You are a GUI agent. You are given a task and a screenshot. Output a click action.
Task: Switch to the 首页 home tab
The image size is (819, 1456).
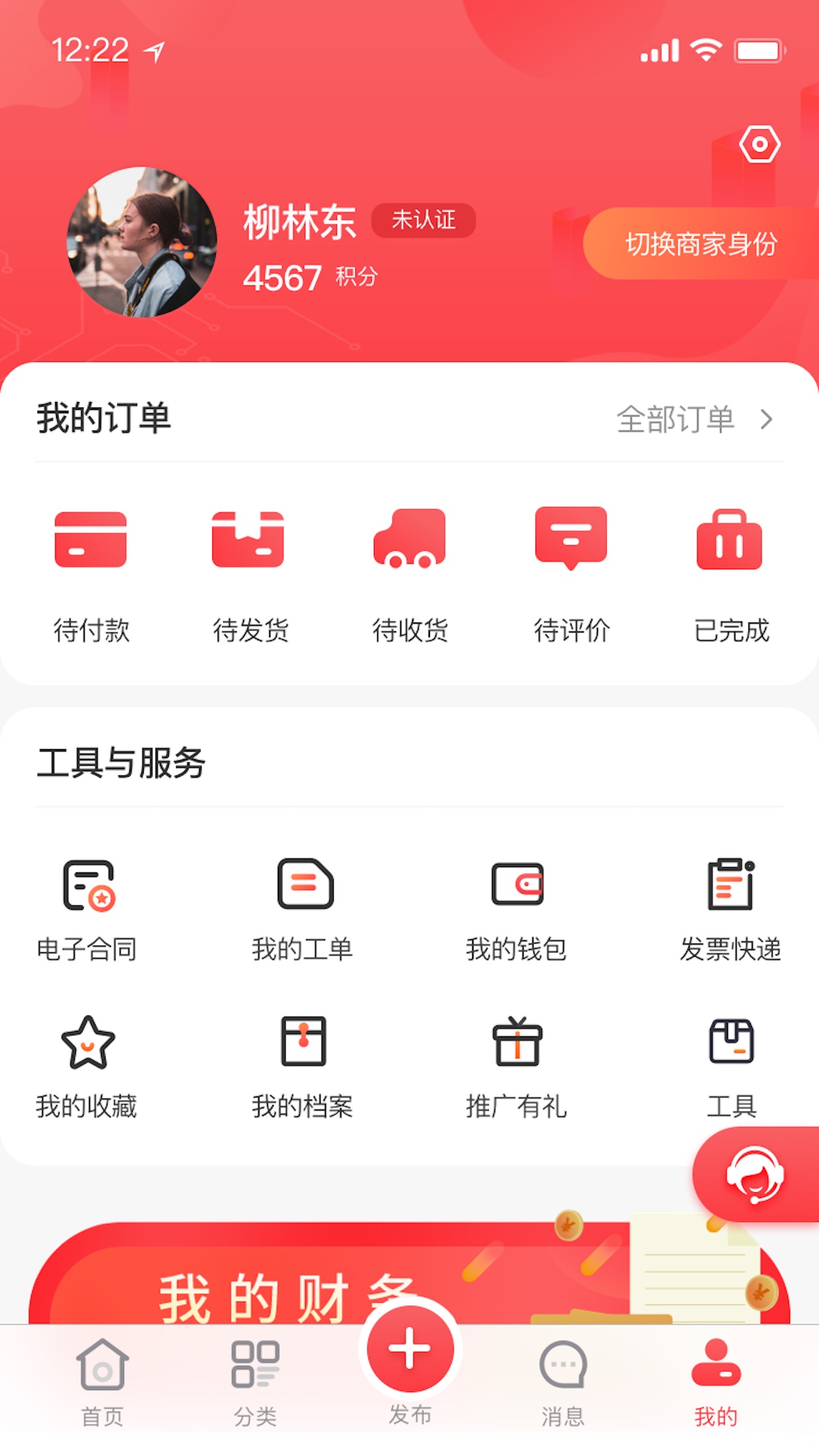102,1383
